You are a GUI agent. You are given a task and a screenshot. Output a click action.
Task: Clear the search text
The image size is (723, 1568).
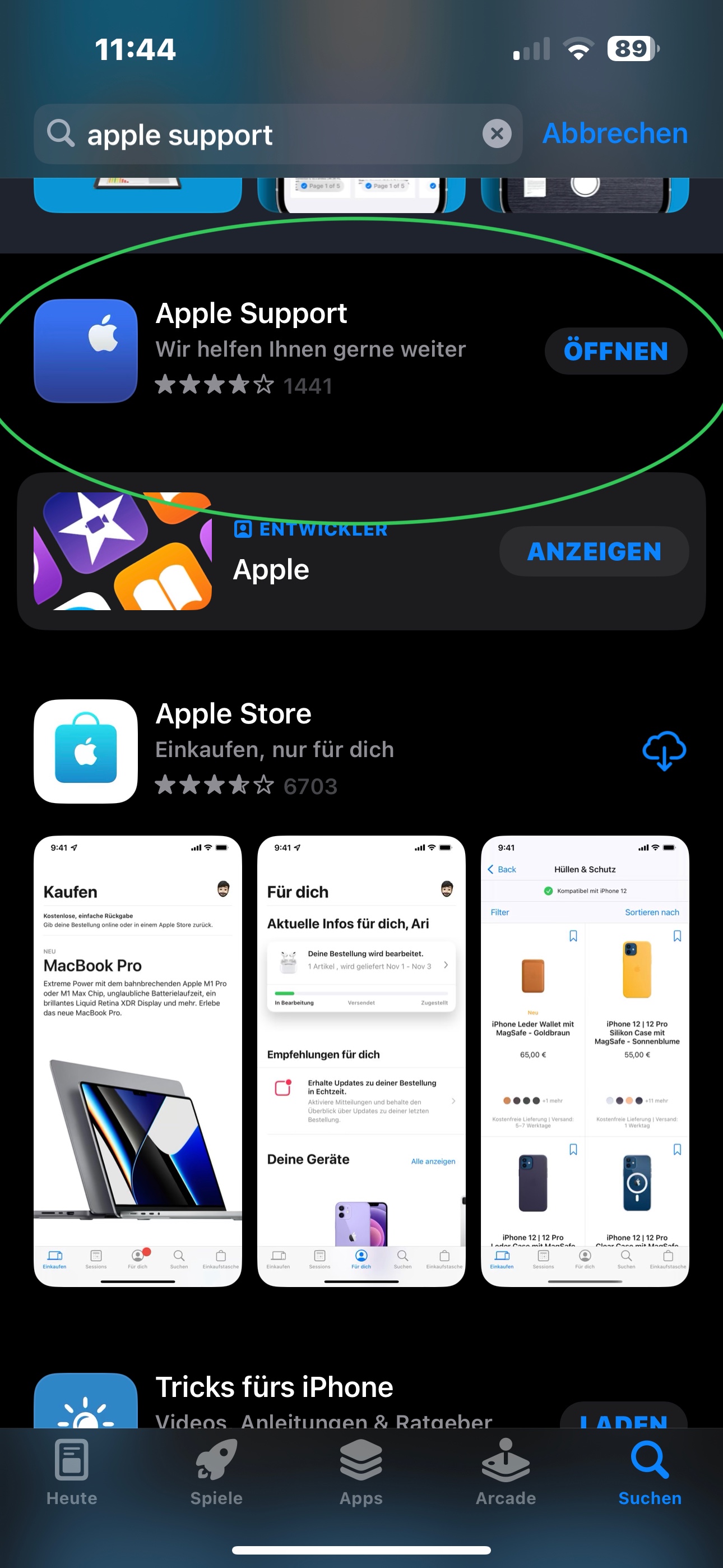497,134
